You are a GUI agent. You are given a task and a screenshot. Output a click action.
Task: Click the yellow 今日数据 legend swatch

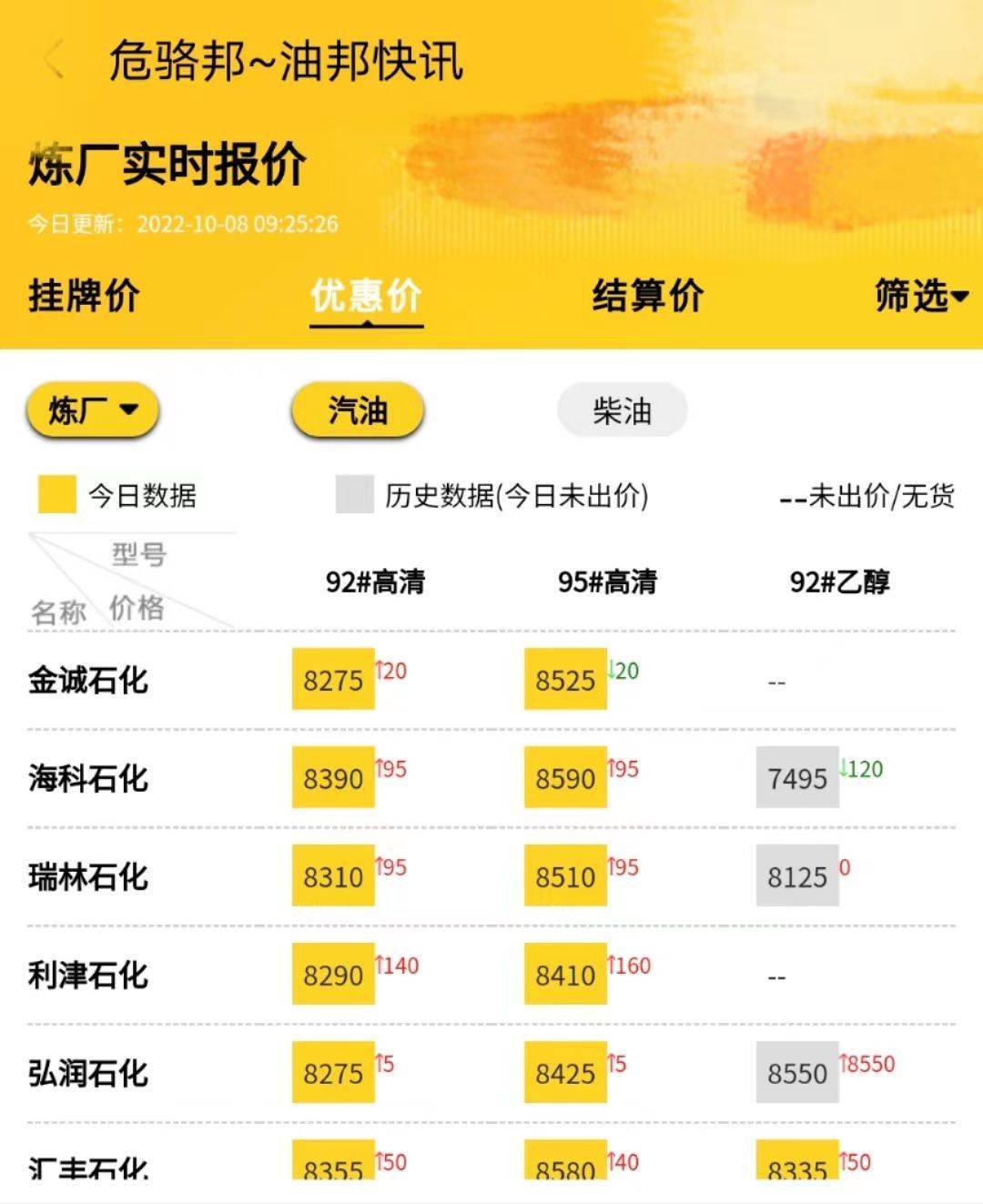pos(53,496)
